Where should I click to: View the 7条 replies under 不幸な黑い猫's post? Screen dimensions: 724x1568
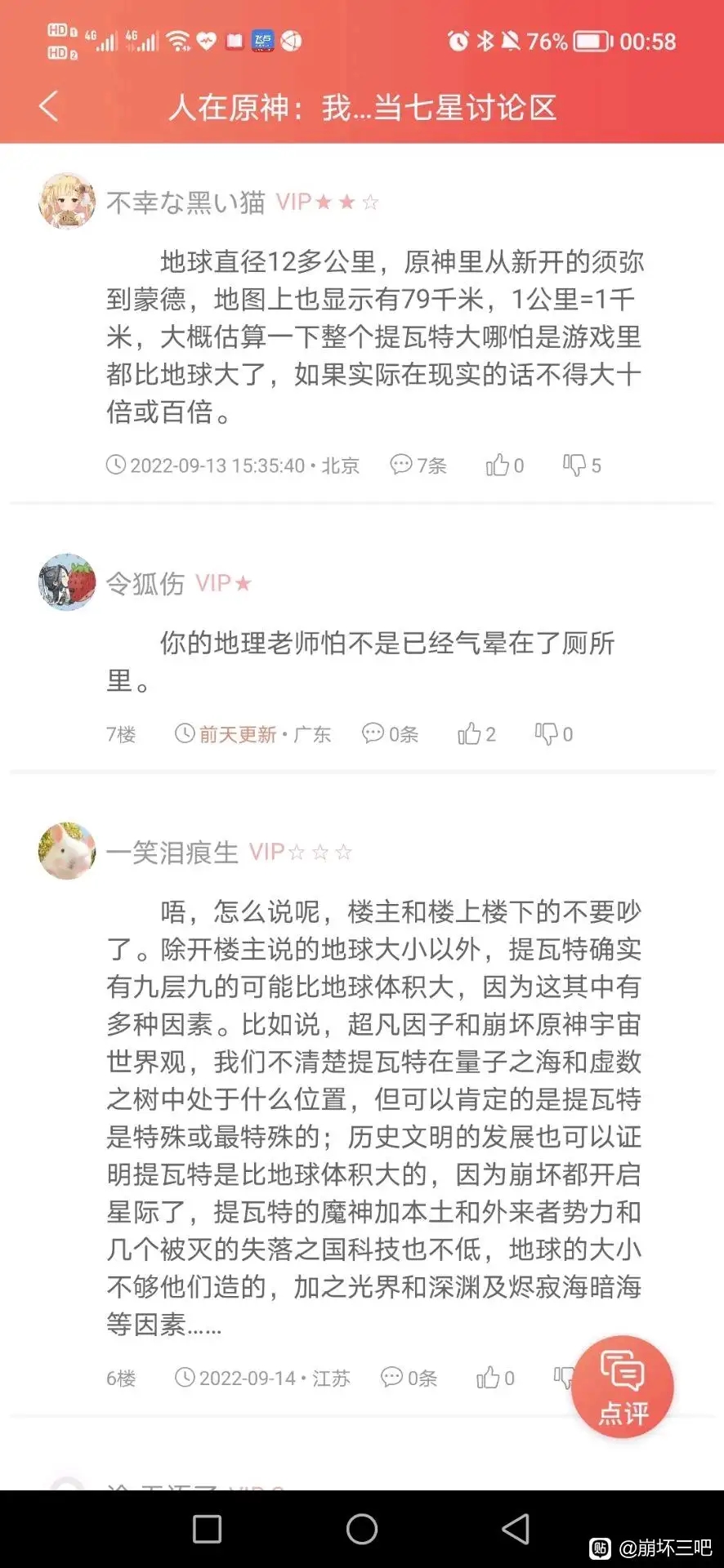click(418, 465)
